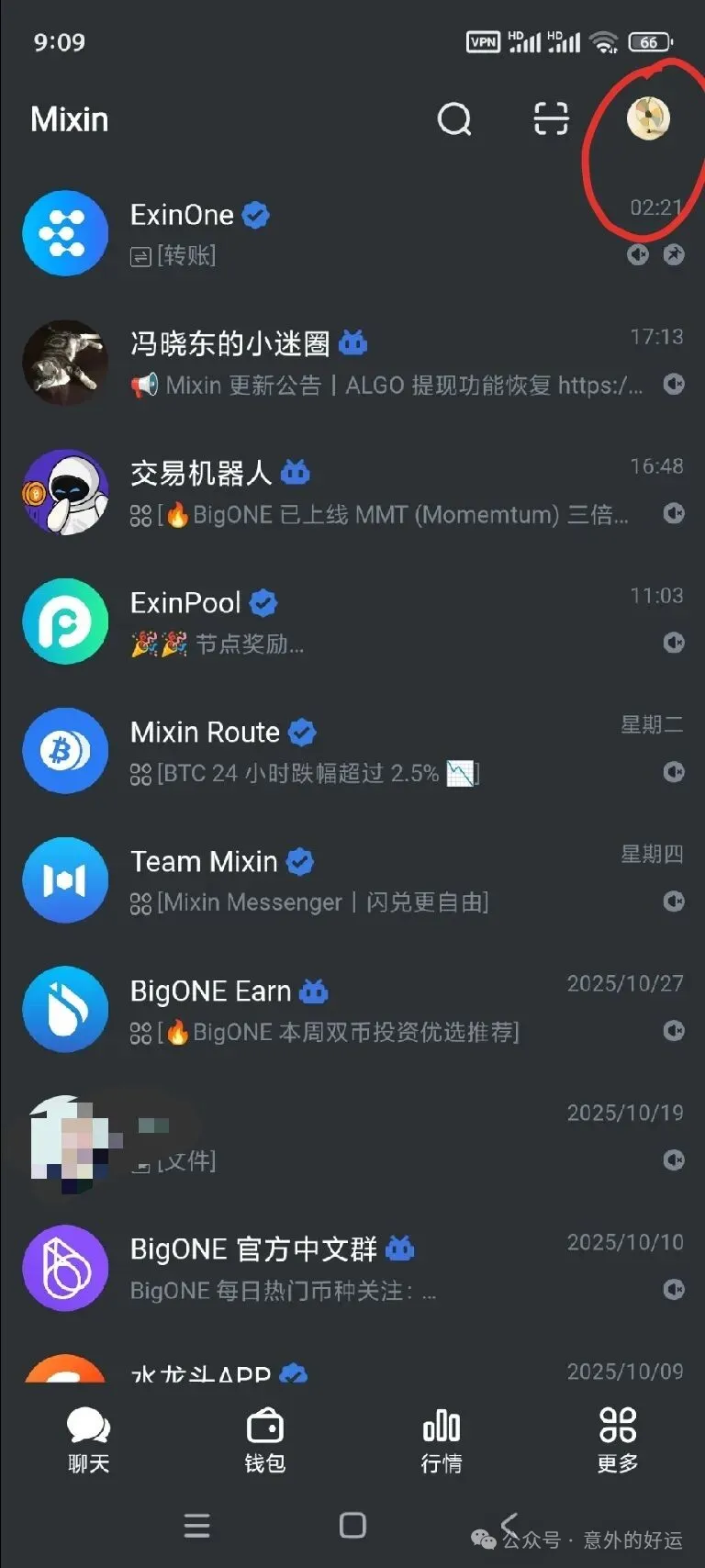Tap the system home button

352,1526
